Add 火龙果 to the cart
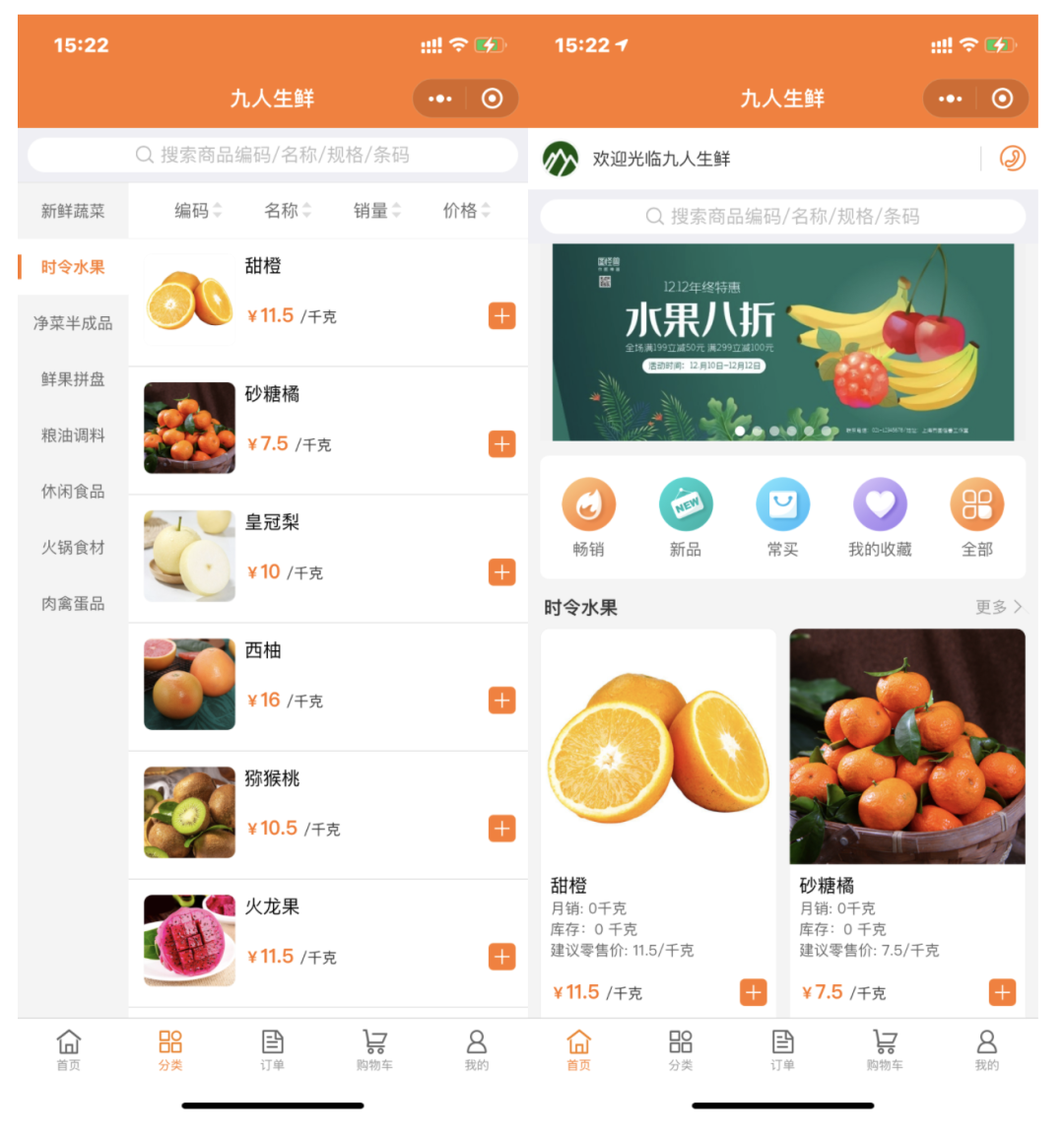The width and height of the screenshot is (1064, 1138). (x=501, y=957)
